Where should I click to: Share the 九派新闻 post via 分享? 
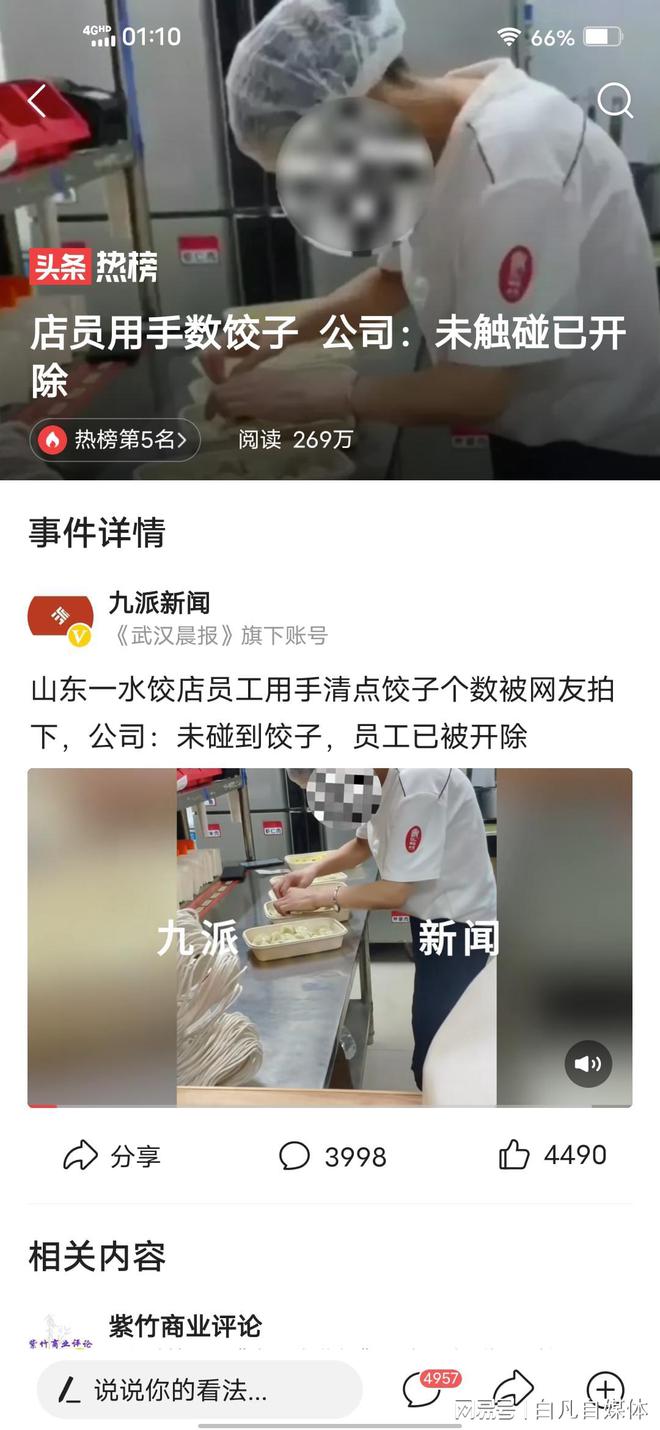111,1156
